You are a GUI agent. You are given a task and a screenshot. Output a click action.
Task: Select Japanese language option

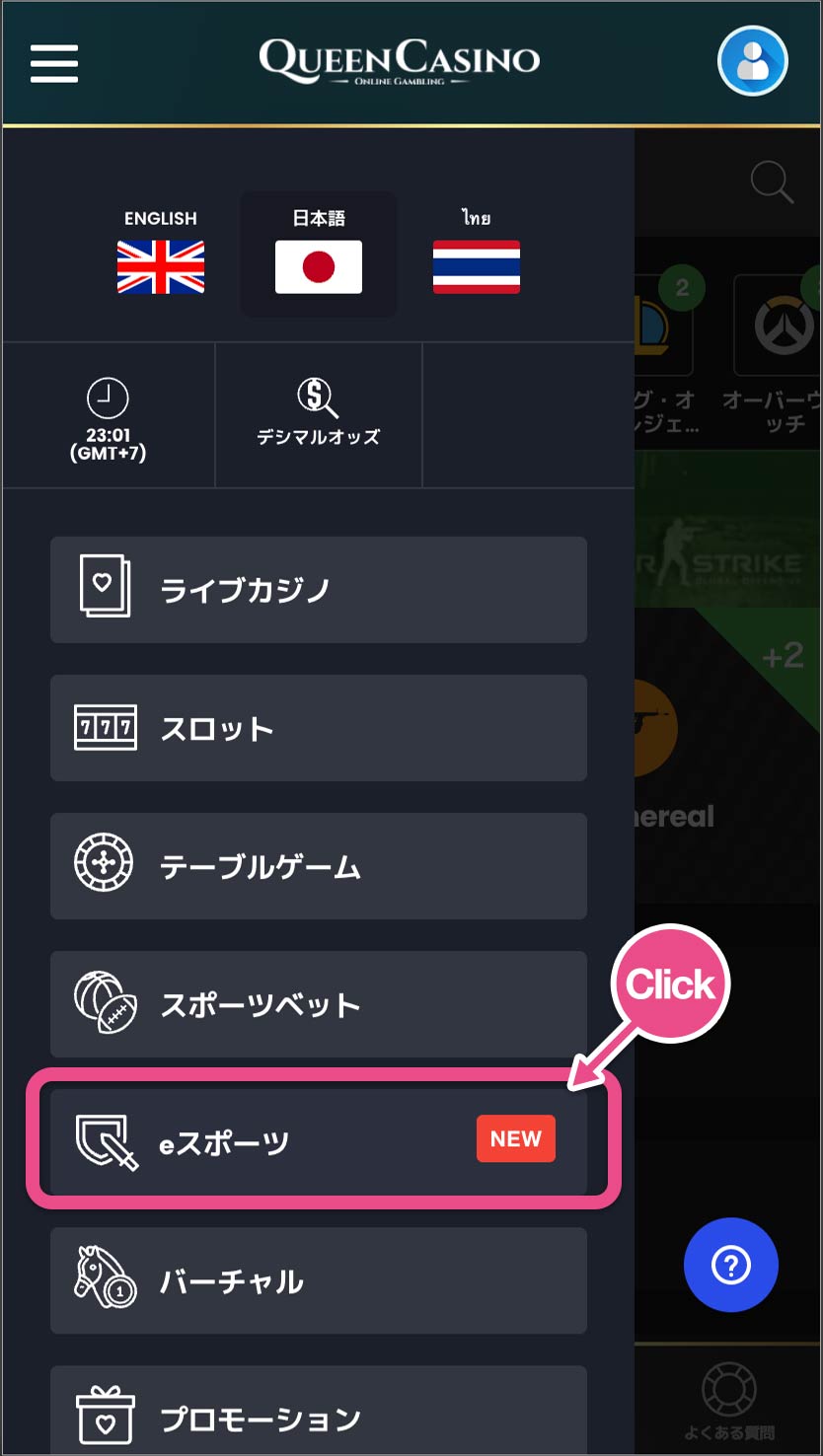pos(318,254)
